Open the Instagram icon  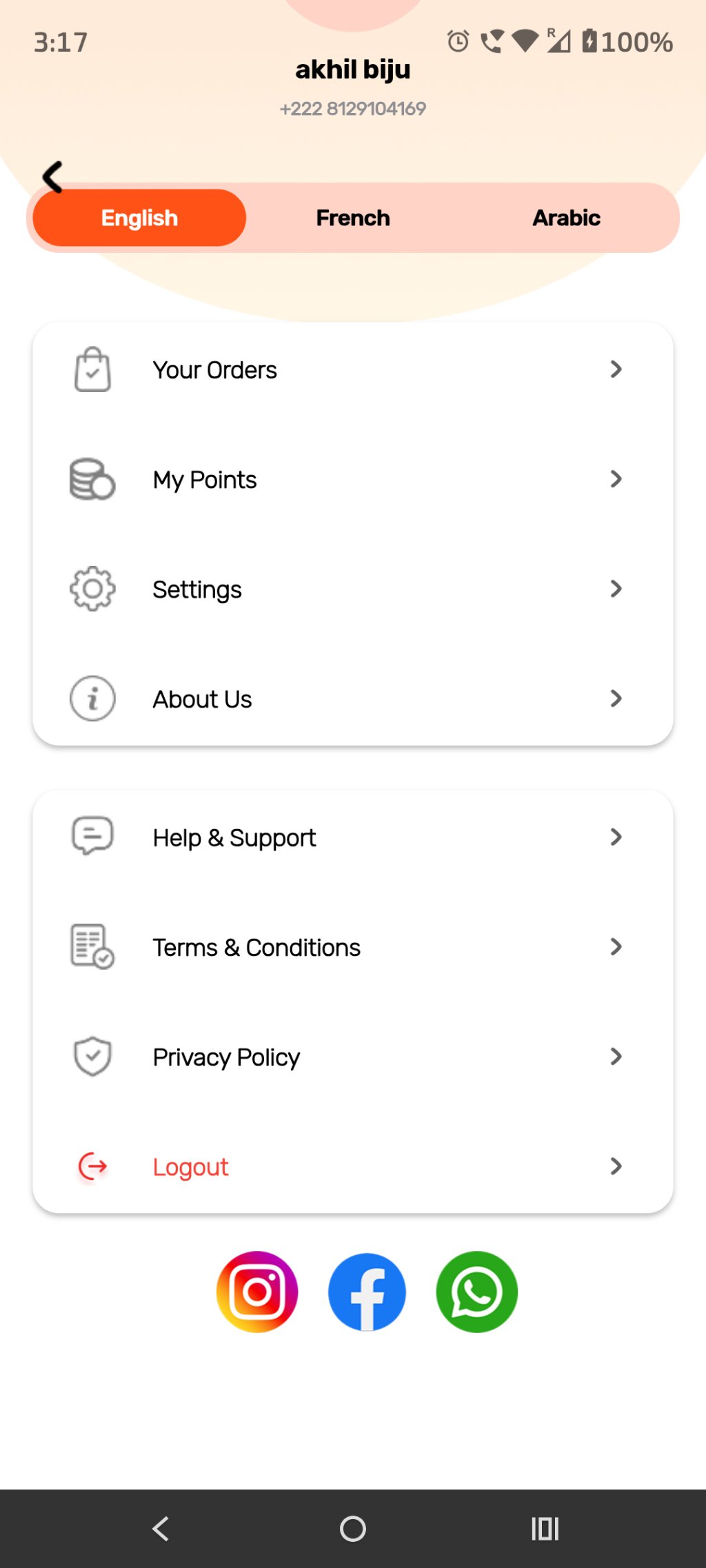tap(257, 1292)
